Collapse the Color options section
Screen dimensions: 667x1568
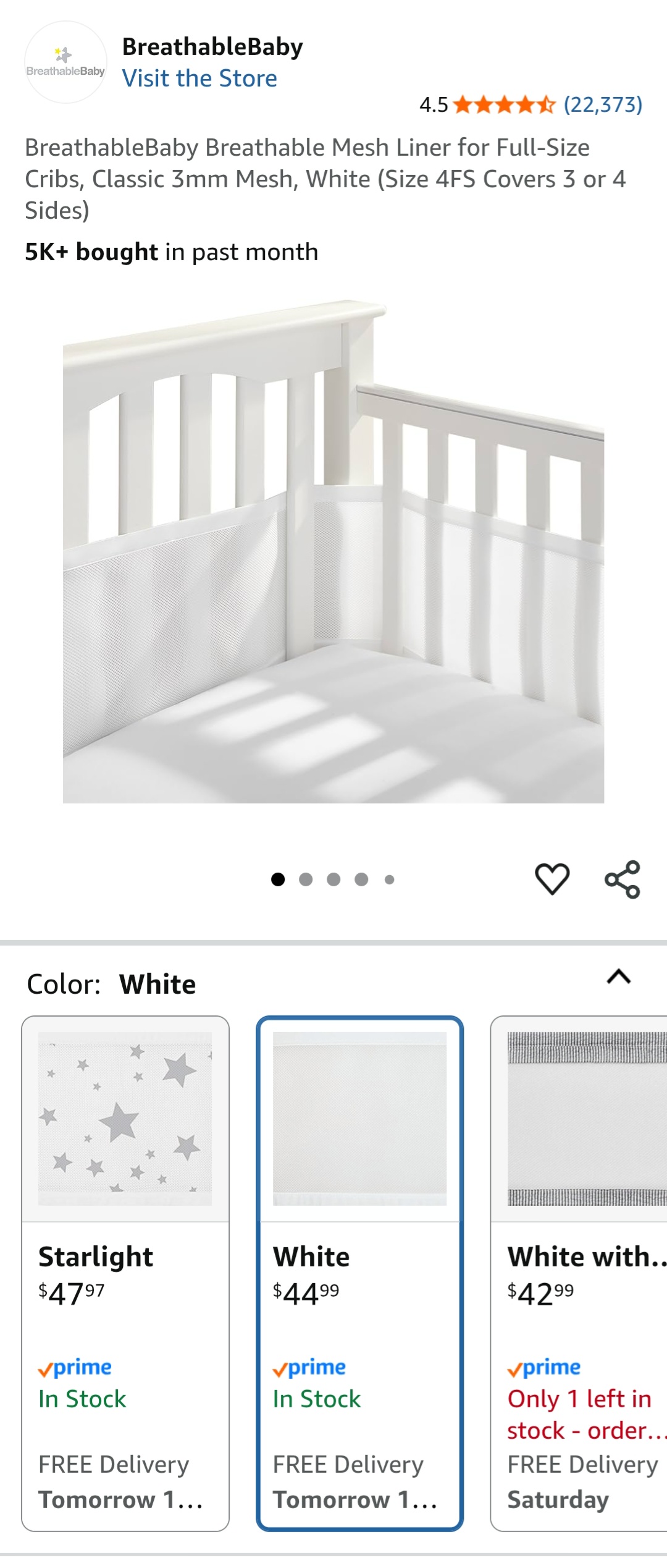[x=618, y=977]
